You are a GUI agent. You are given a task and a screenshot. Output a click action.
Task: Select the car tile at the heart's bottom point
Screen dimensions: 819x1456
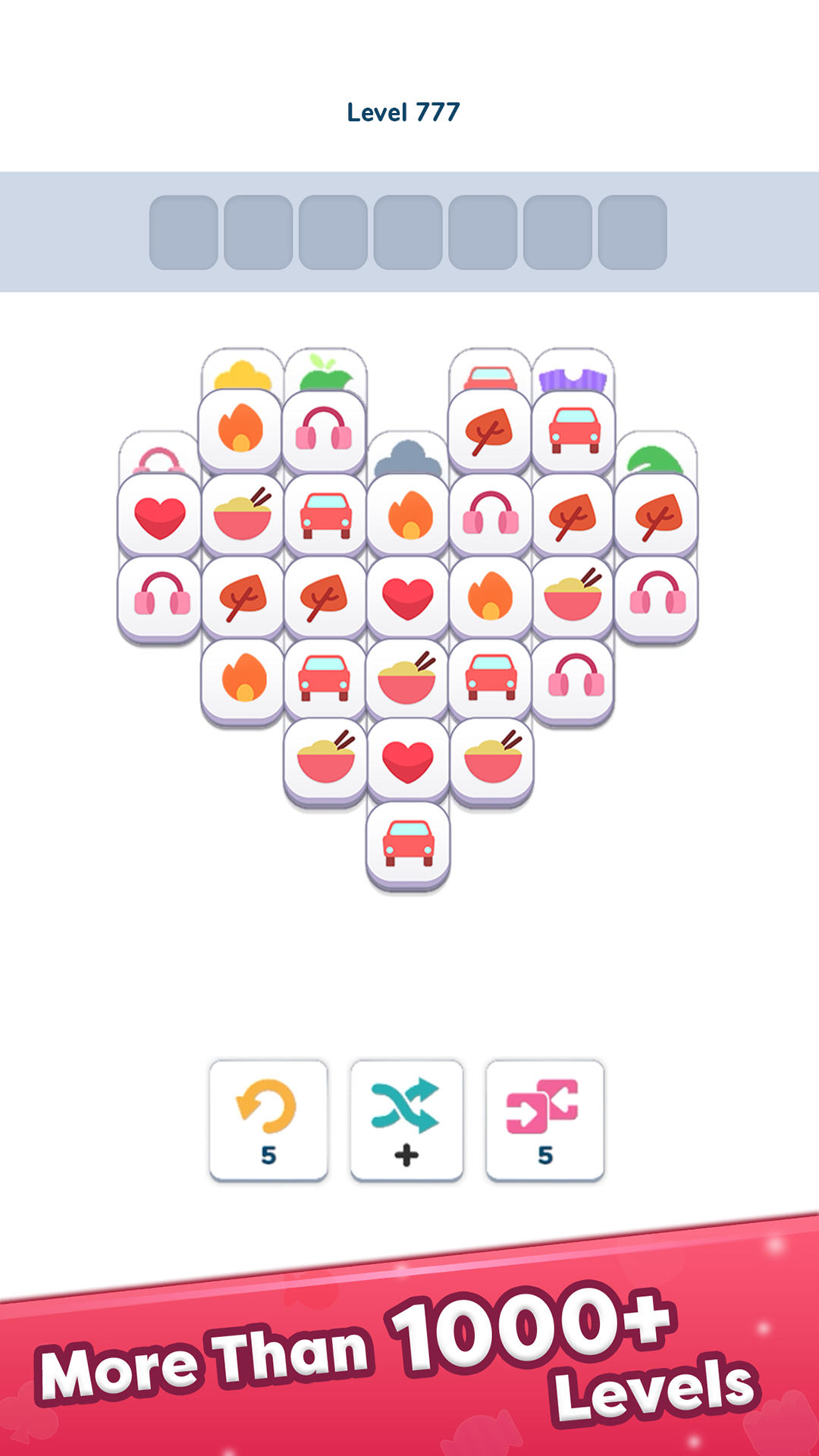[x=409, y=841]
